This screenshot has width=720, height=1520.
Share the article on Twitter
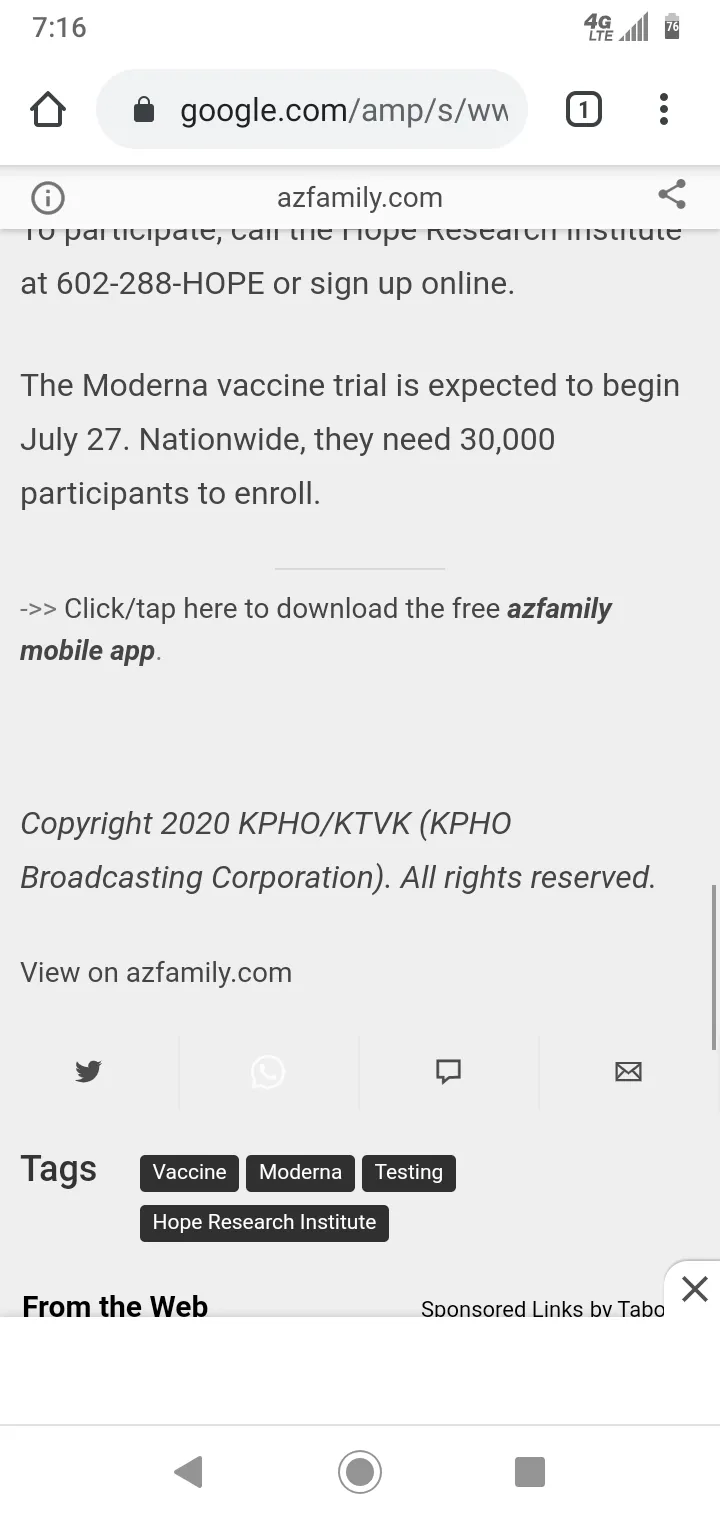(x=89, y=1072)
